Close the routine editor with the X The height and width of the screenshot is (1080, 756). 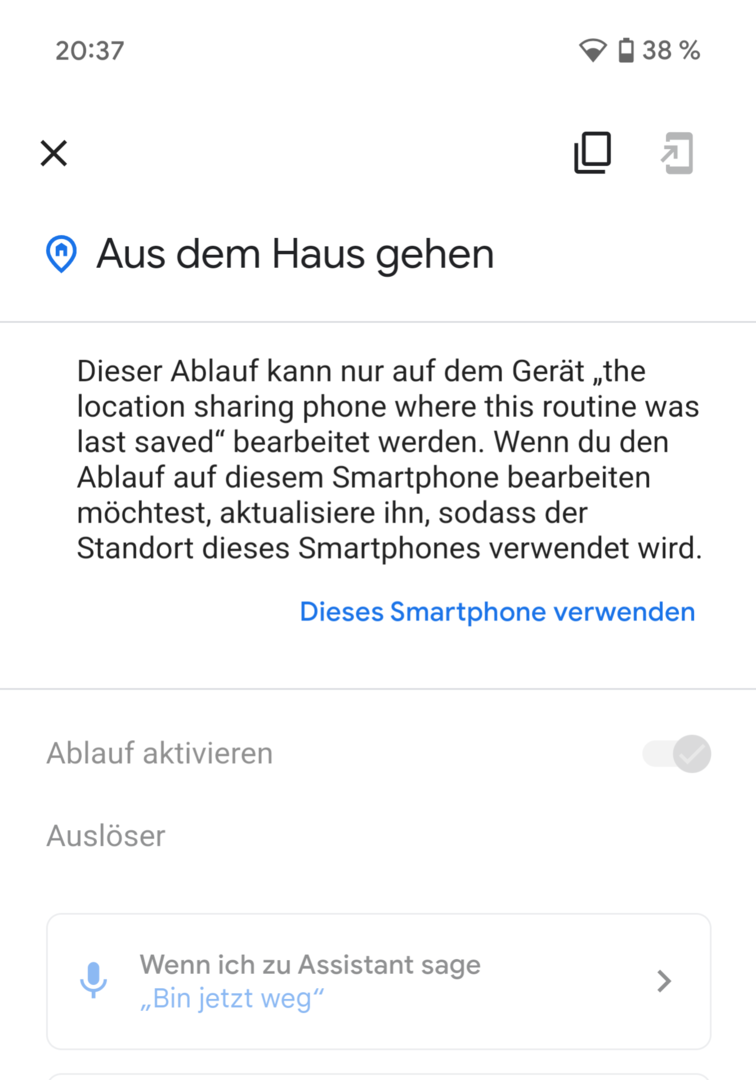point(53,153)
